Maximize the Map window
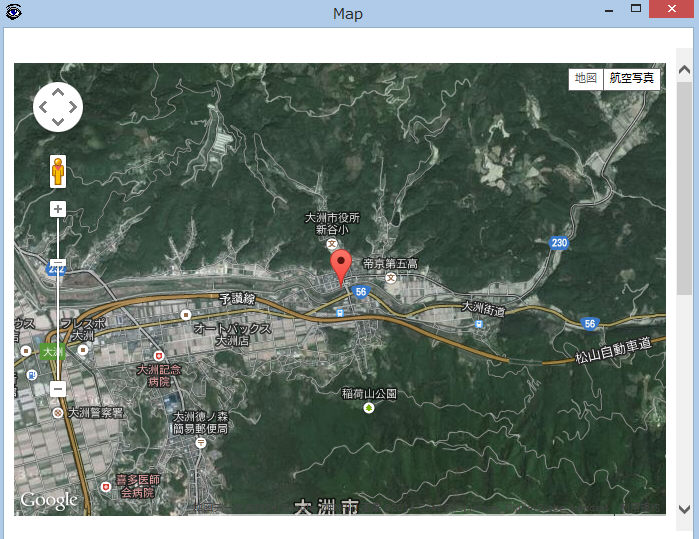699x539 pixels. click(636, 12)
